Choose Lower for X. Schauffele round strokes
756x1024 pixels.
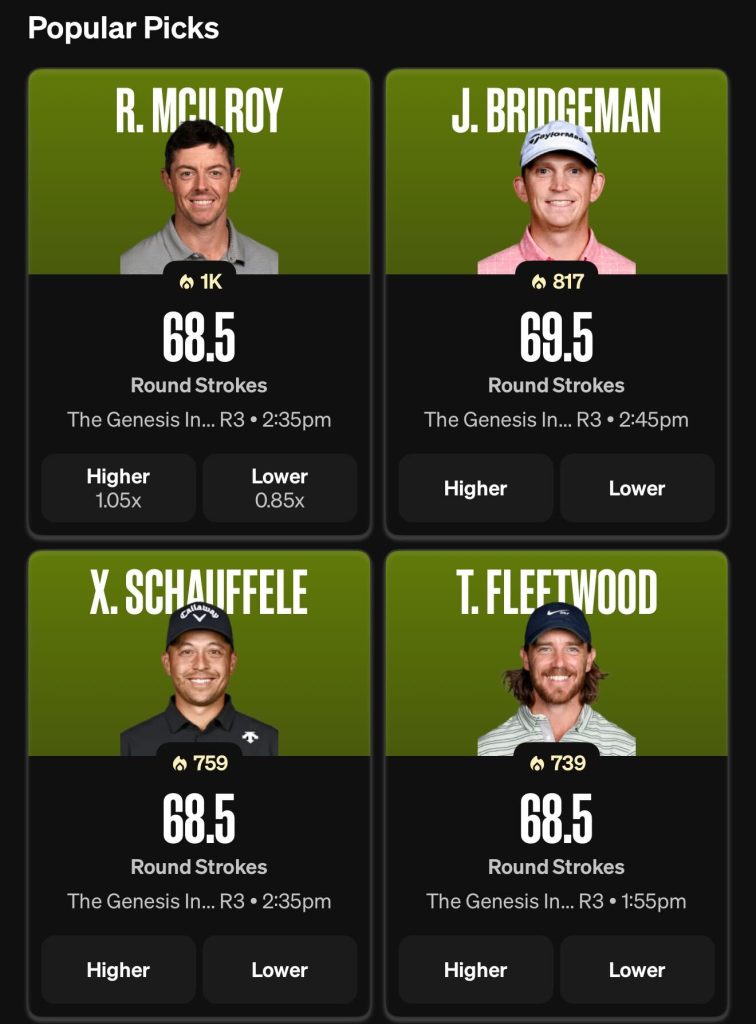point(279,969)
